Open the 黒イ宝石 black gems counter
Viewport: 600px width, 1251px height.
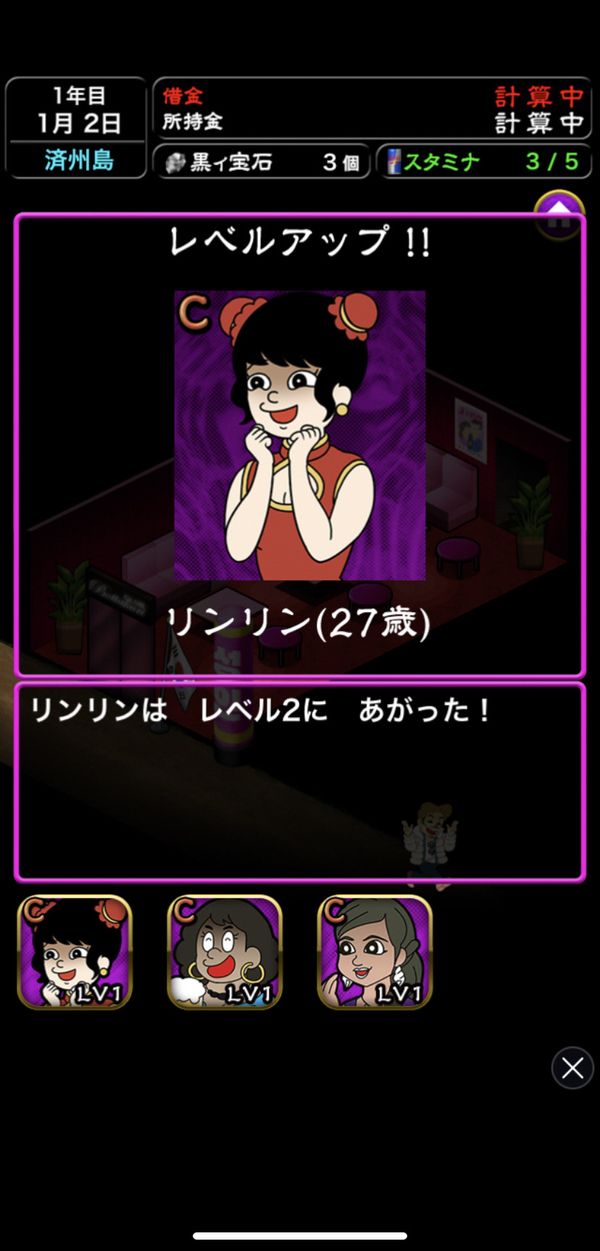262,162
